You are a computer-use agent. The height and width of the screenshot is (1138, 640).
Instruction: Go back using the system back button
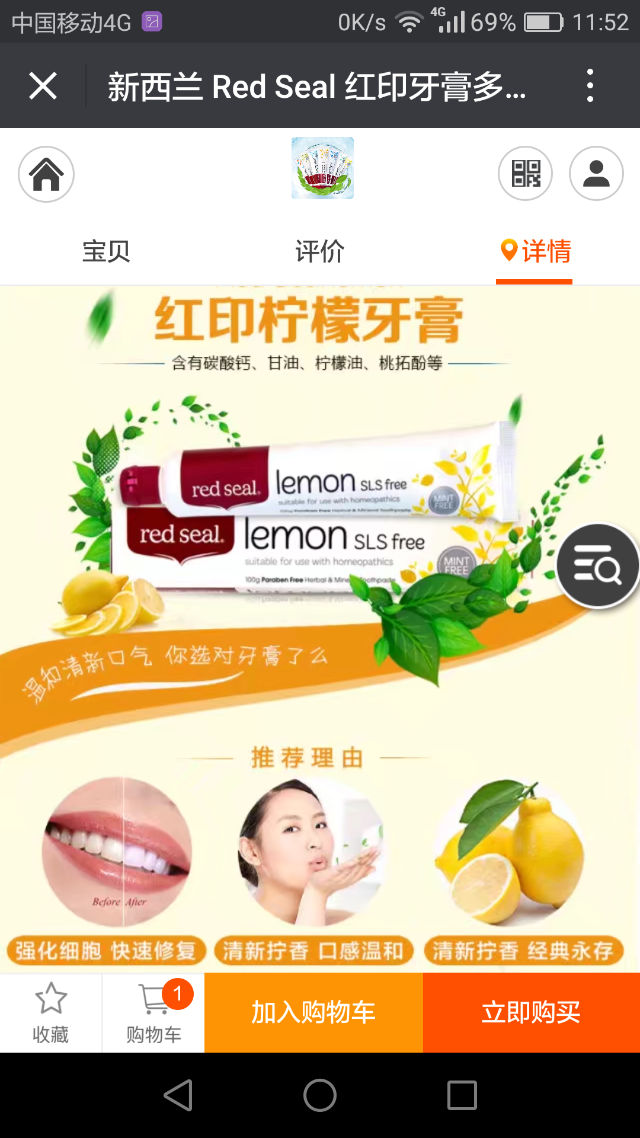pos(178,1094)
